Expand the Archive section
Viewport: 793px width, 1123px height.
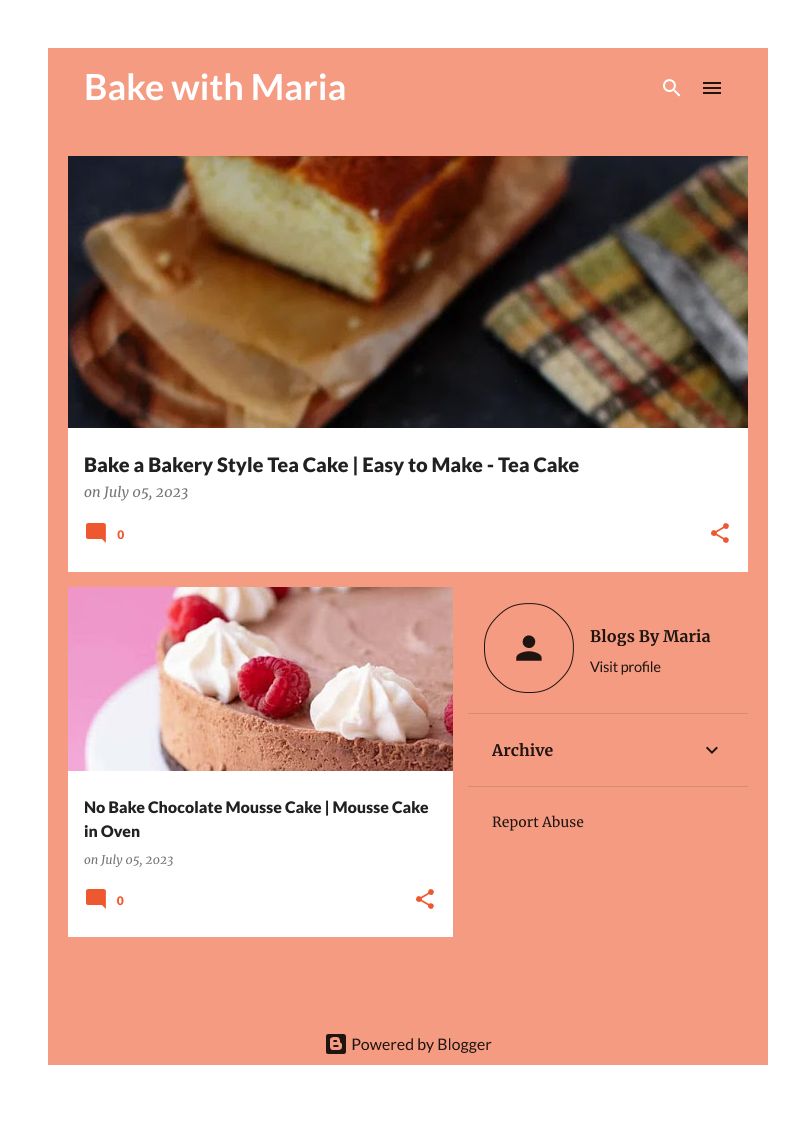tap(607, 750)
